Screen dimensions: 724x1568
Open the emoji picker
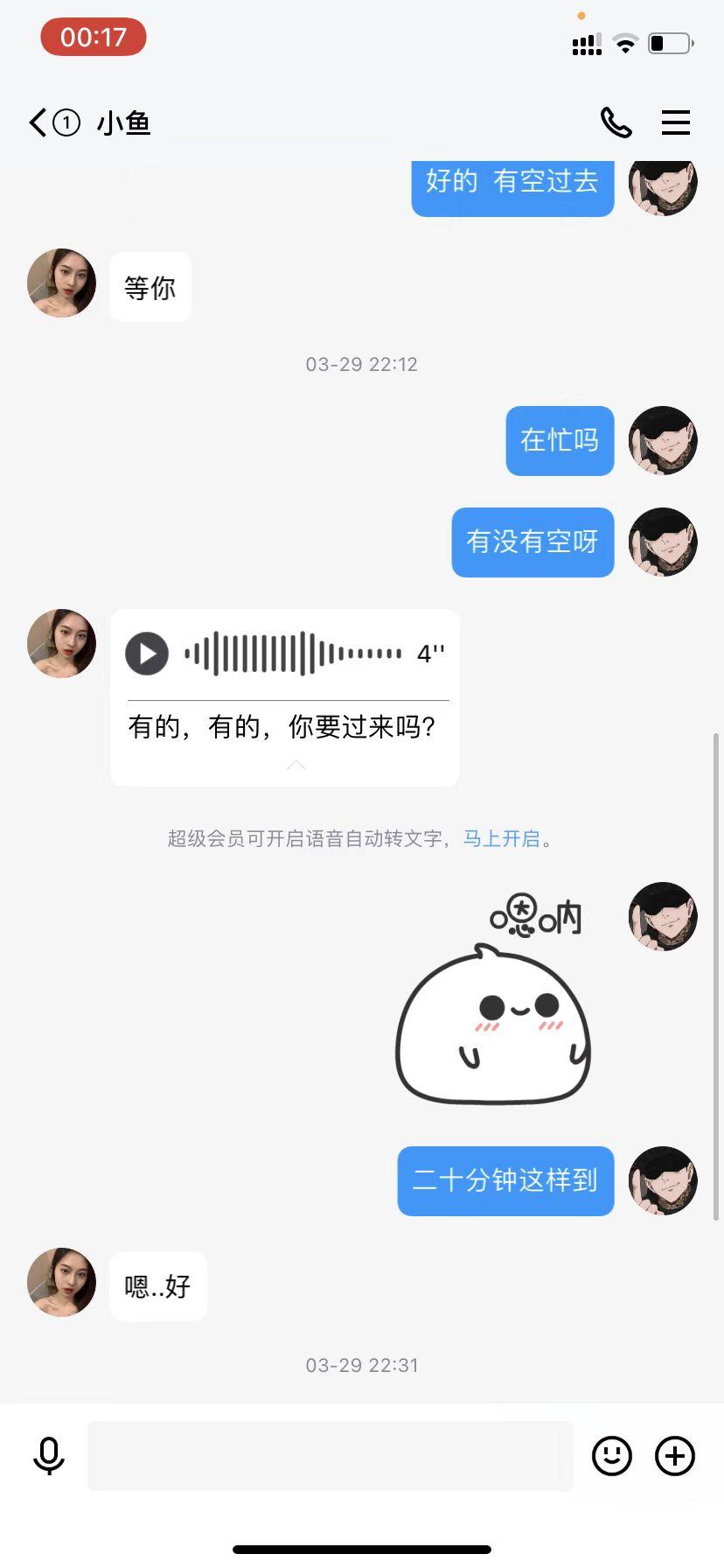point(611,1456)
